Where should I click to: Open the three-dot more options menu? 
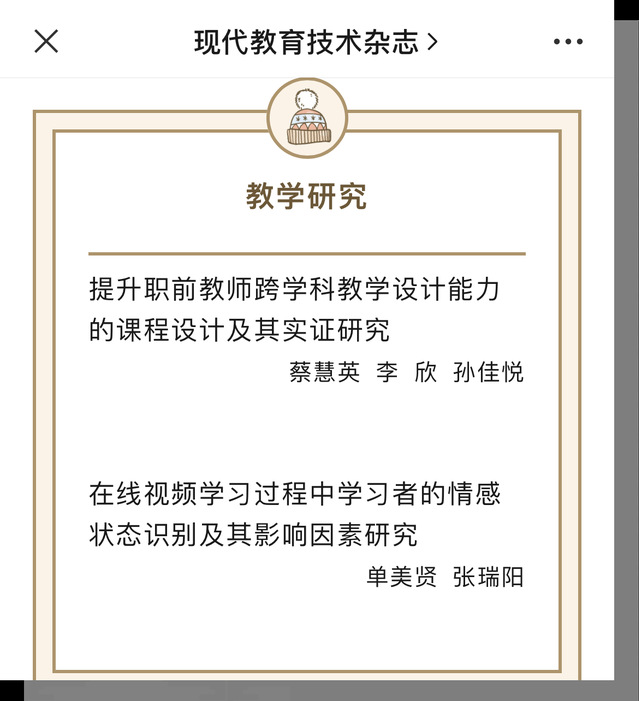pyautogui.click(x=567, y=41)
